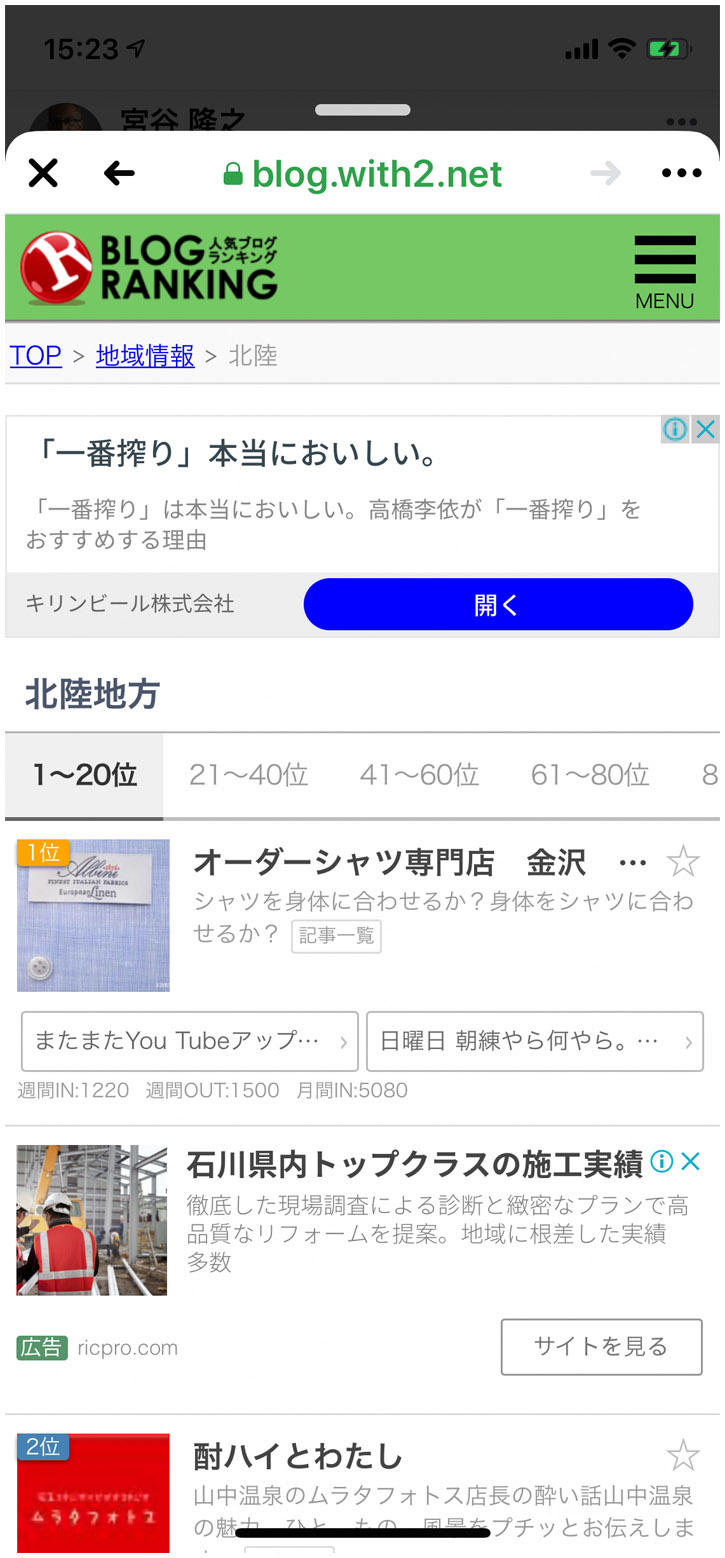Select the 41~60位 ranking tab
Image resolution: width=725 pixels, height=1558 pixels.
click(x=419, y=775)
